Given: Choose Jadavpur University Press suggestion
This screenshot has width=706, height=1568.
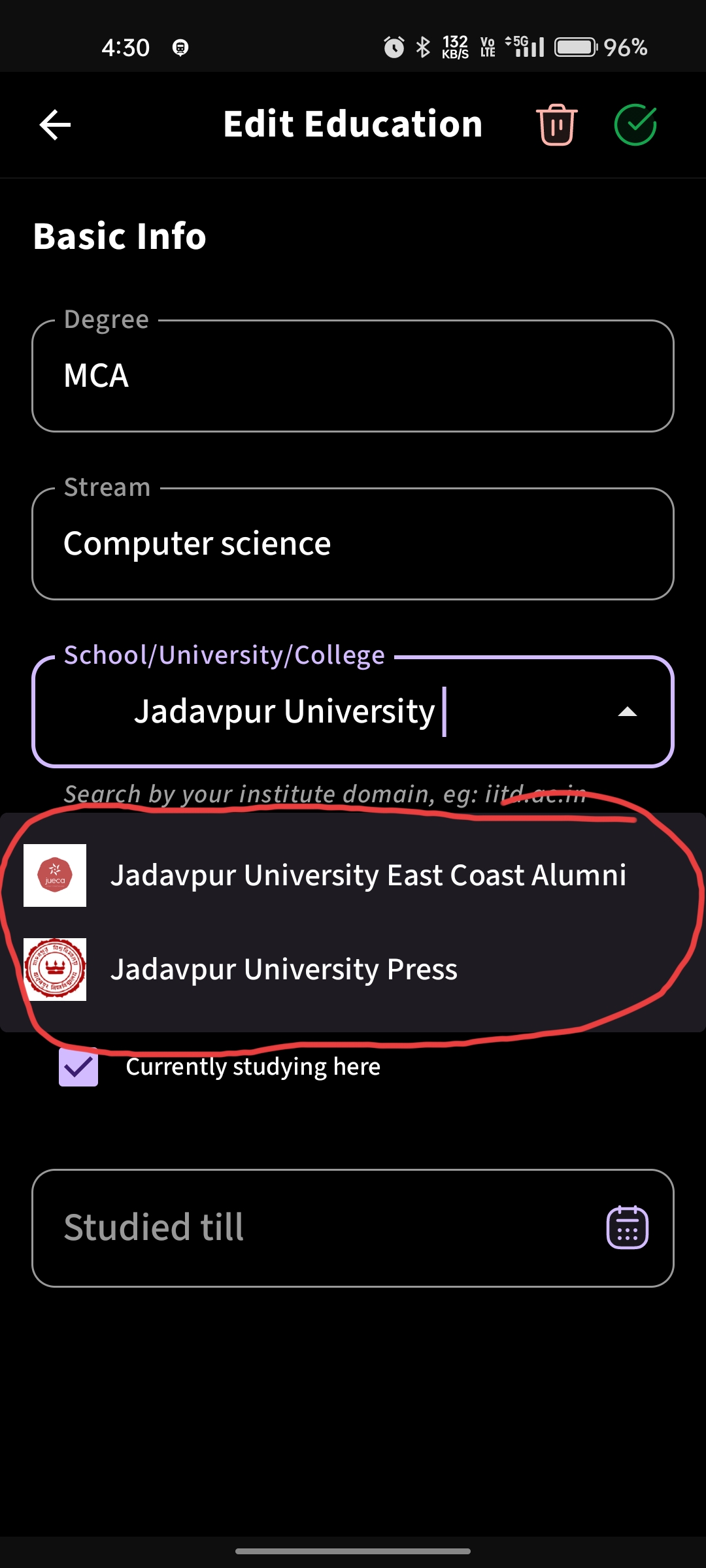Looking at the screenshot, I should [x=284, y=970].
